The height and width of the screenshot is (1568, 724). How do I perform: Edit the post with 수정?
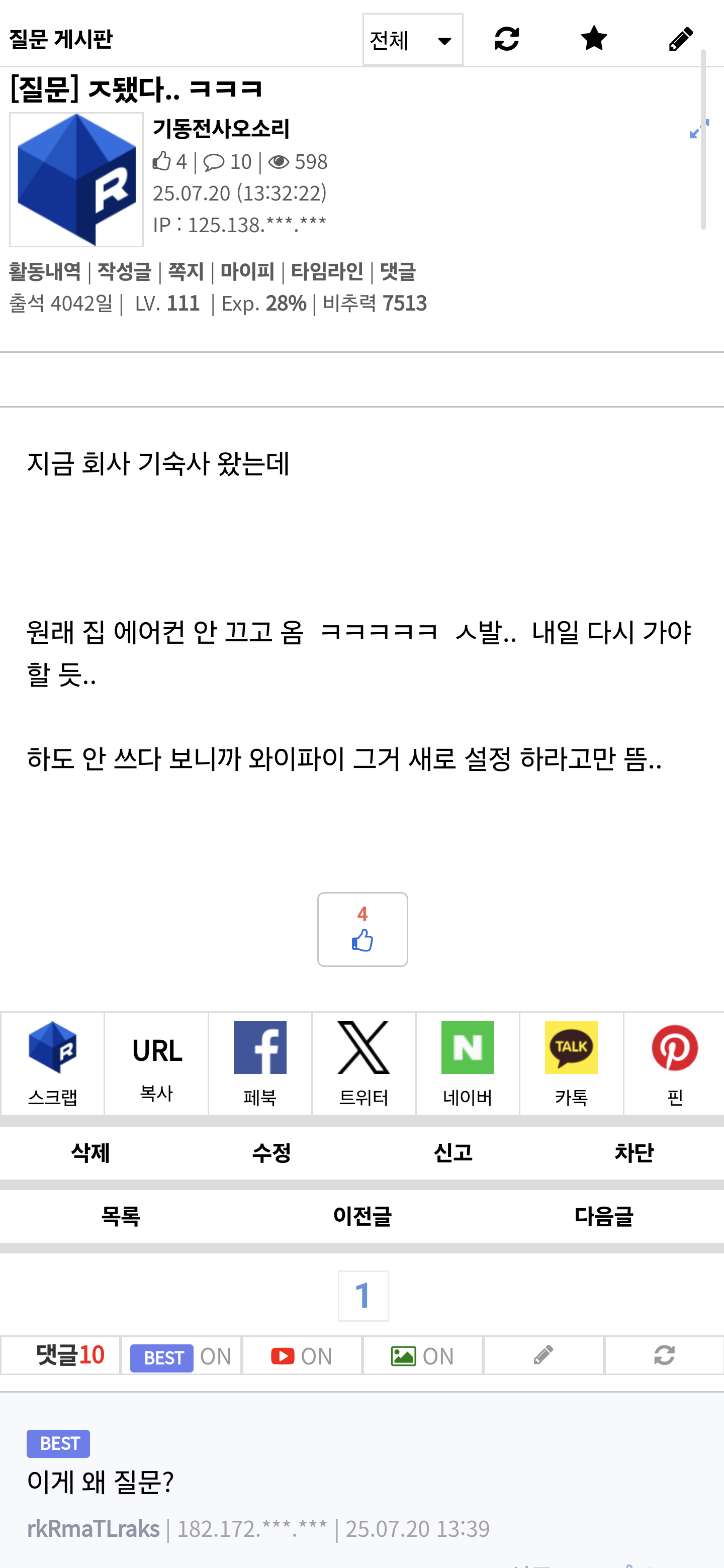pos(271,1152)
